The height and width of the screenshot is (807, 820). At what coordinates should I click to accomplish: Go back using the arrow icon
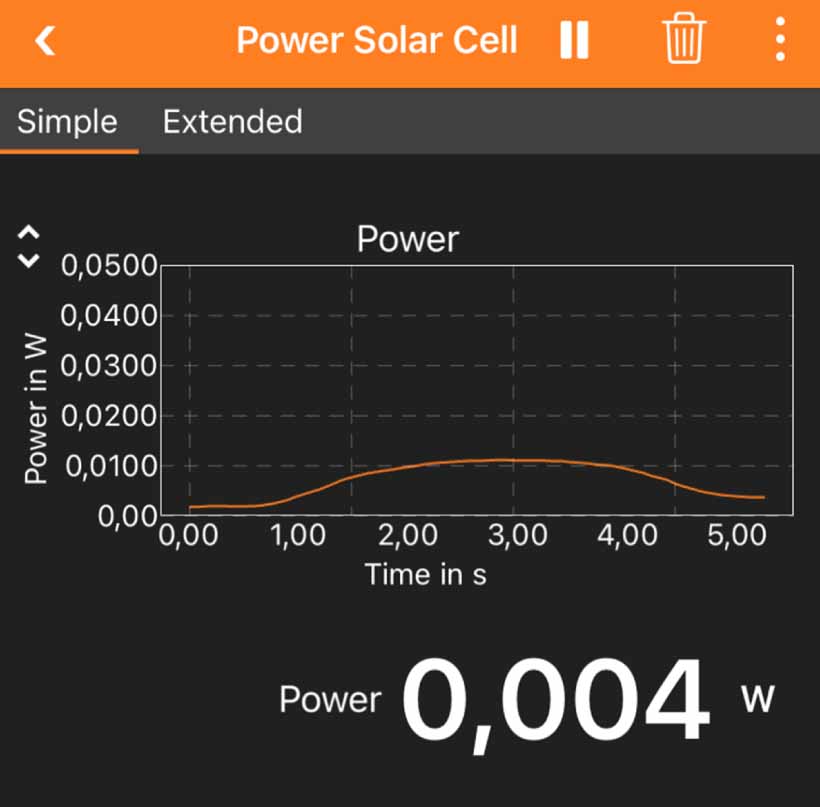click(45, 41)
